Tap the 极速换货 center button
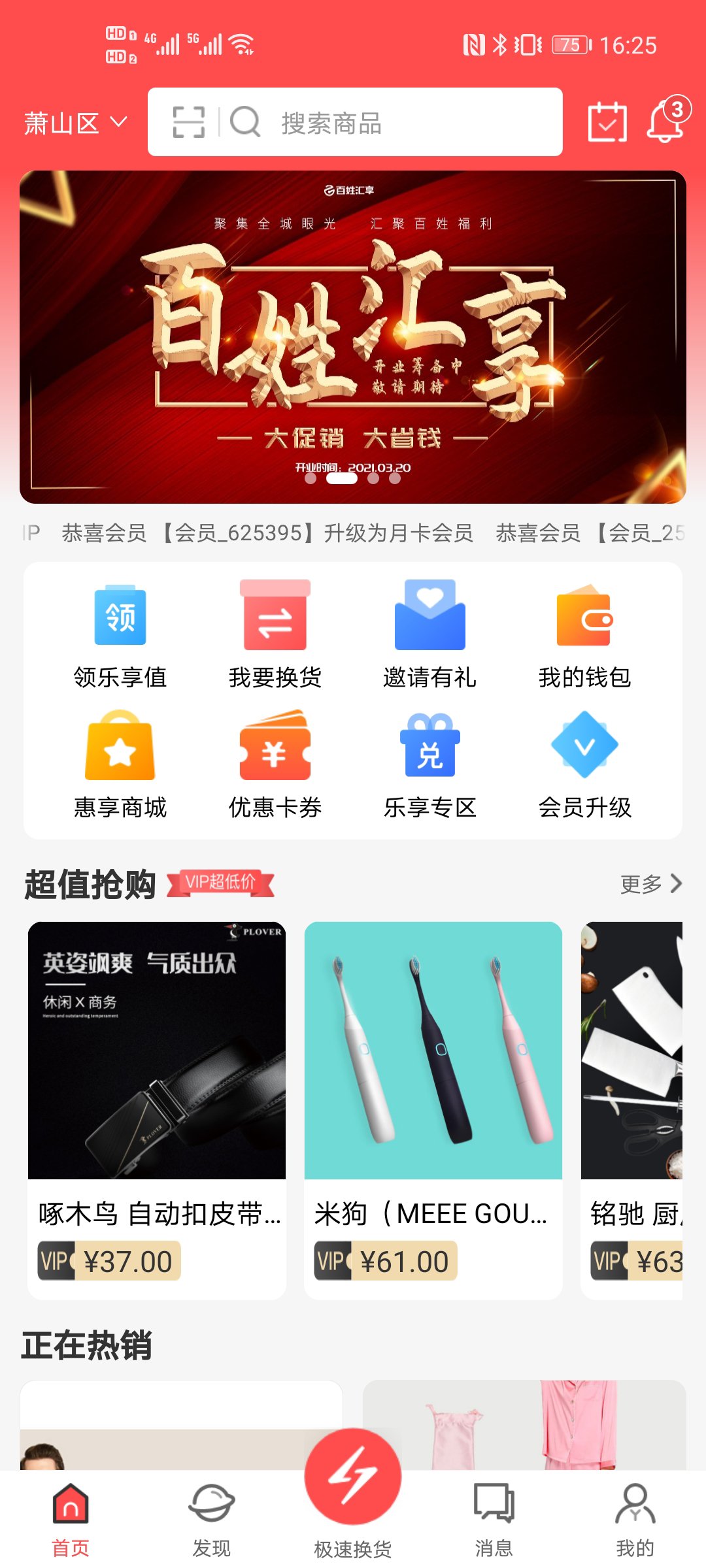Viewport: 706px width, 1568px height. [x=352, y=1483]
